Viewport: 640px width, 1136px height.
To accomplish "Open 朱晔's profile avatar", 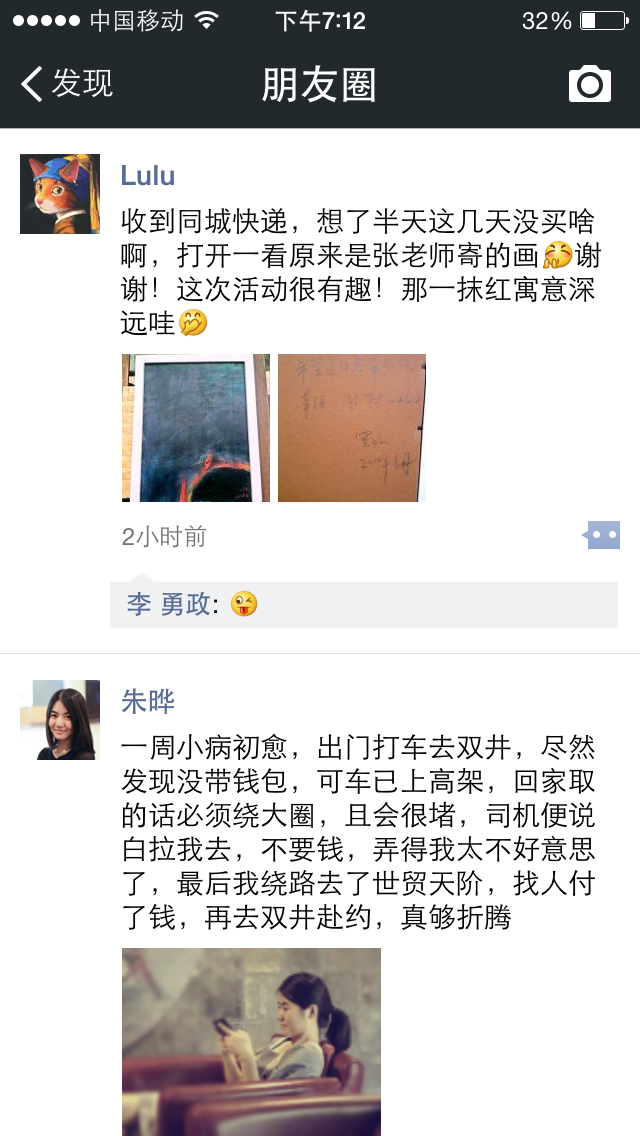I will pos(60,720).
